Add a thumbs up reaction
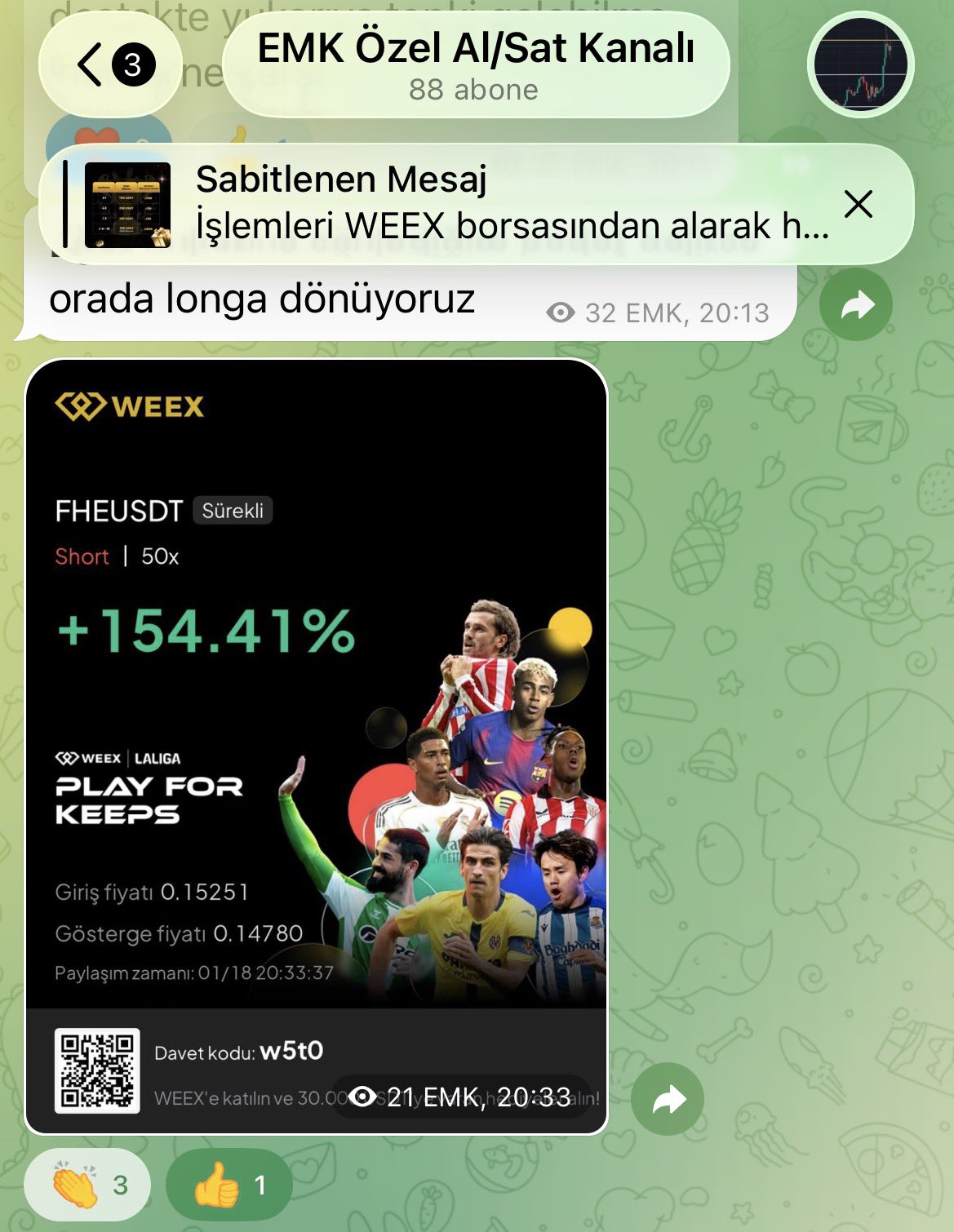This screenshot has height=1232, width=954. [x=229, y=1185]
